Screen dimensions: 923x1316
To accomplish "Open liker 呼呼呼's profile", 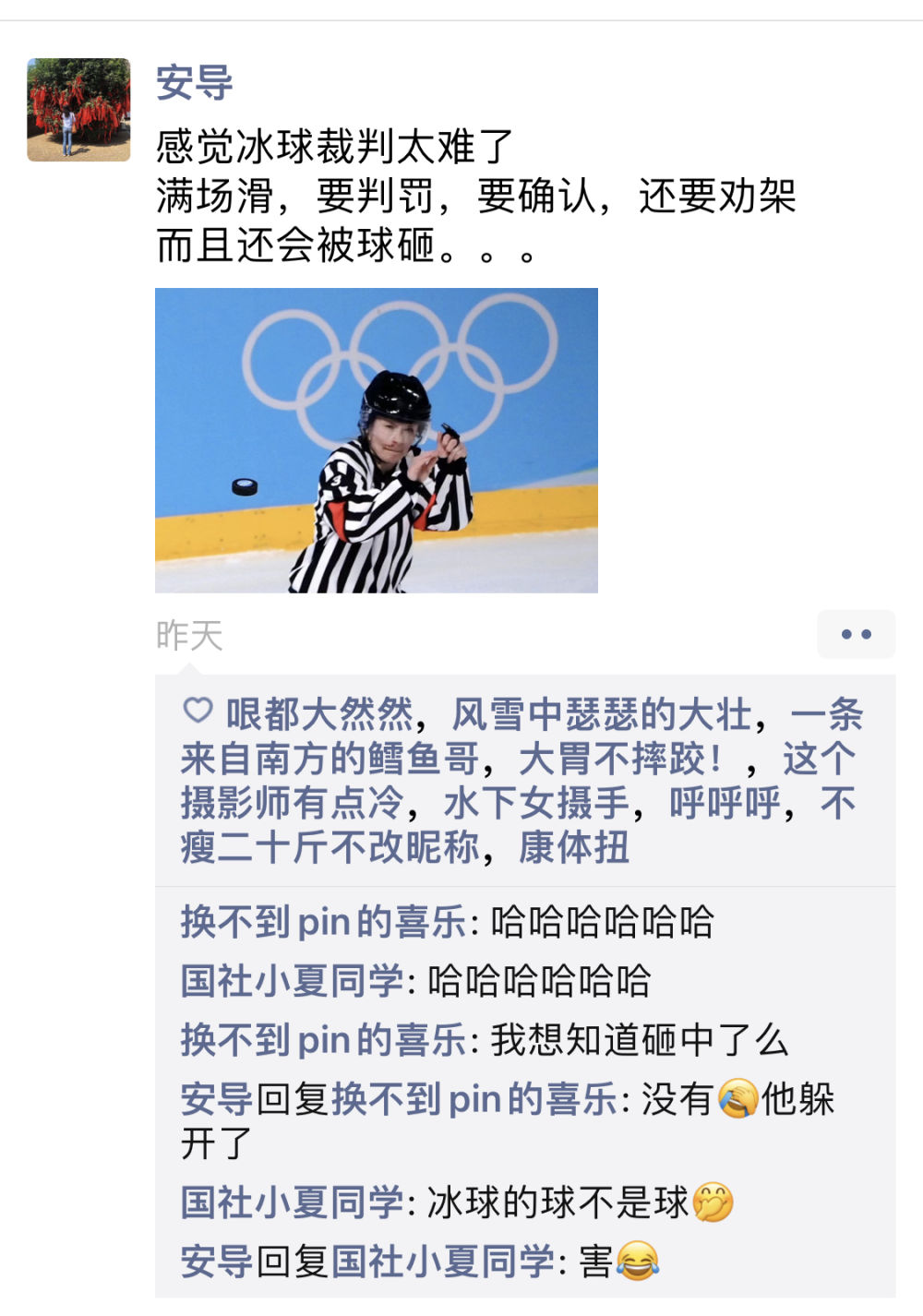I will click(x=725, y=803).
